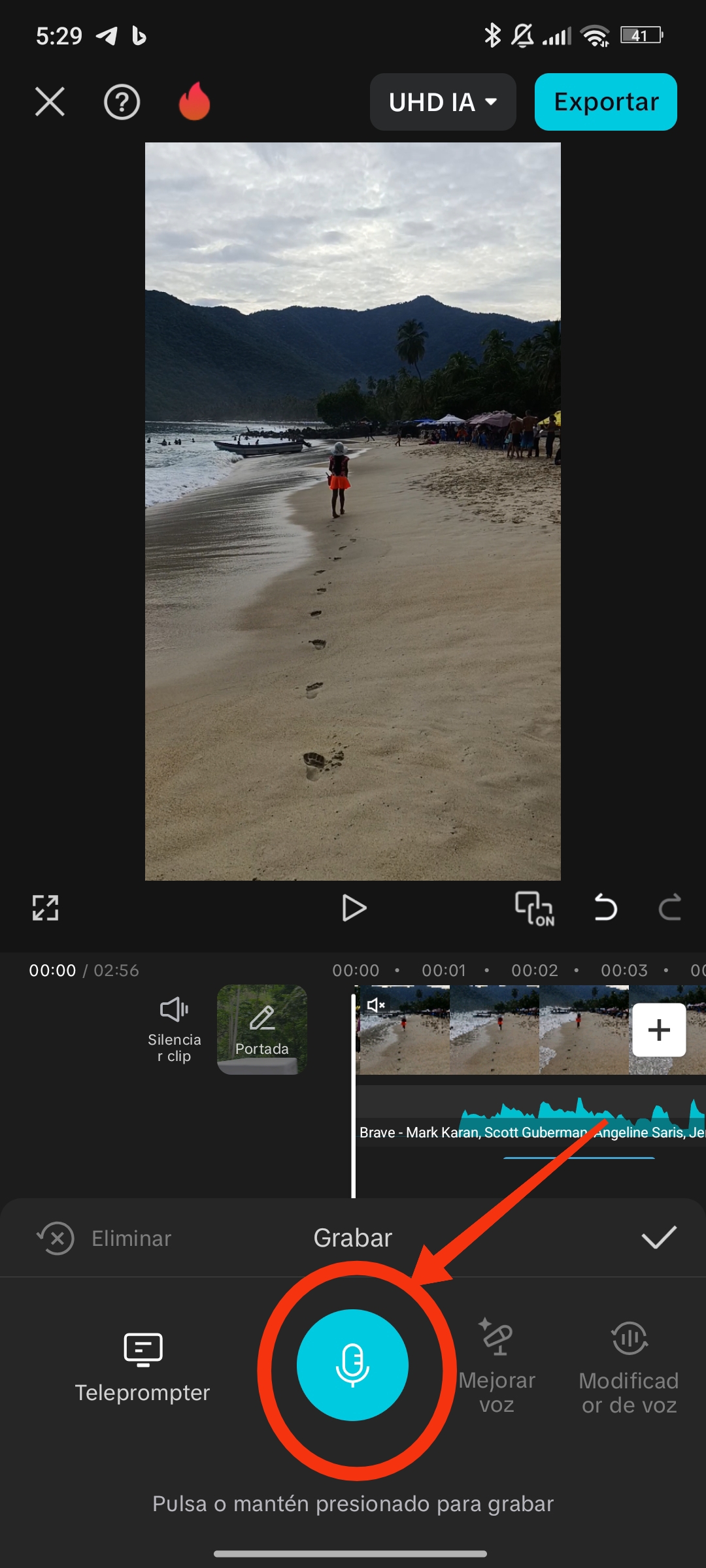The width and height of the screenshot is (706, 1568).
Task: Start recording with the microphone button
Action: 353,1365
